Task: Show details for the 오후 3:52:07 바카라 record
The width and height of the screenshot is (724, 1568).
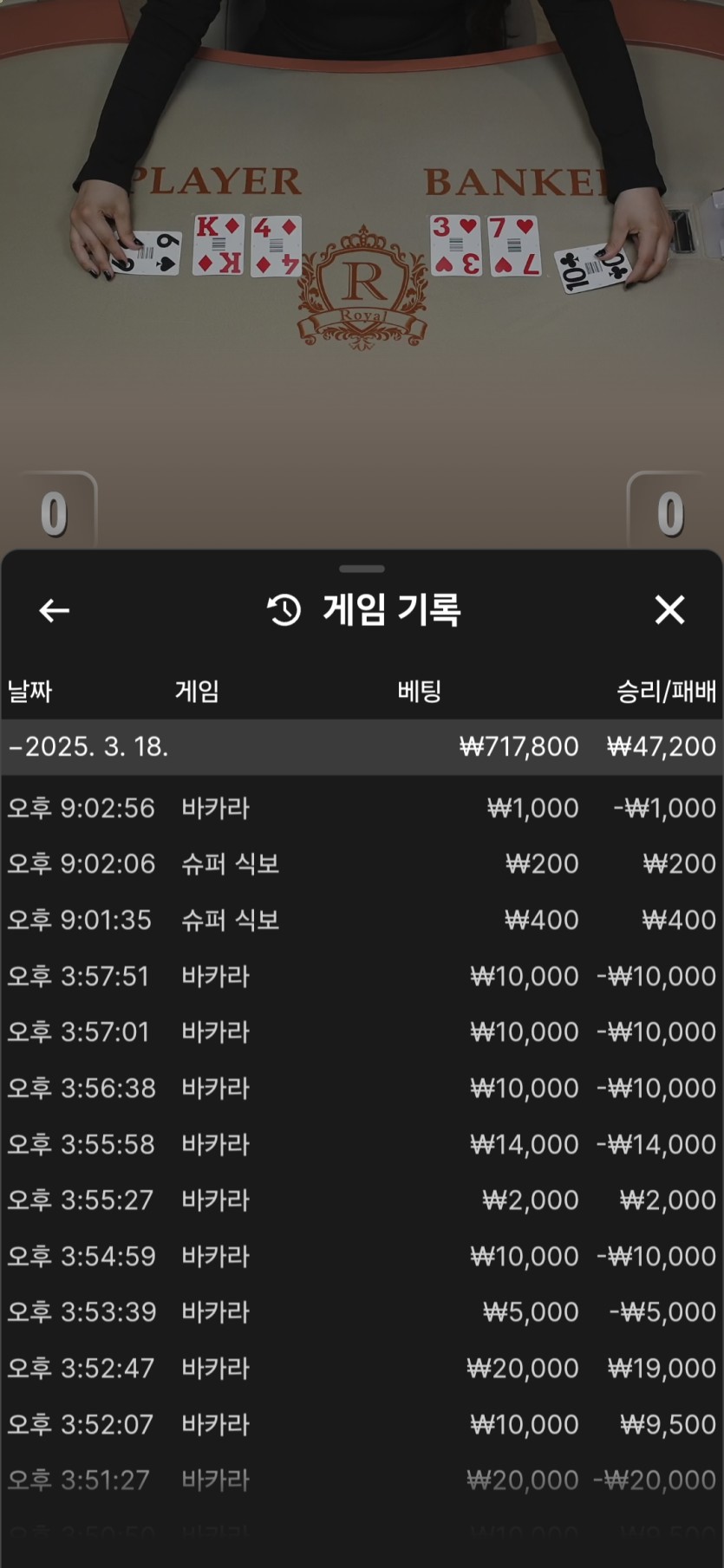Action: [362, 1424]
